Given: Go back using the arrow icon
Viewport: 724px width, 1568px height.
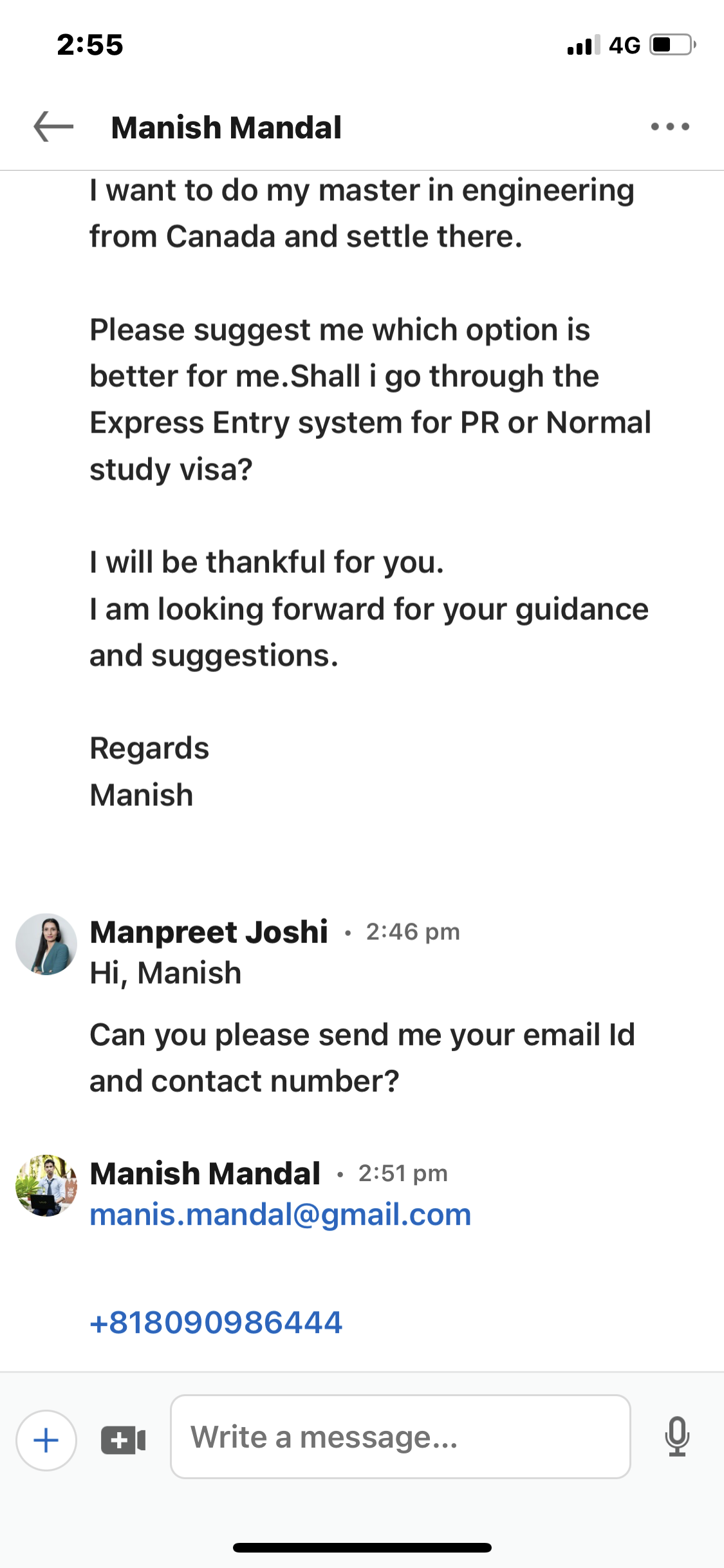Looking at the screenshot, I should click(x=53, y=126).
